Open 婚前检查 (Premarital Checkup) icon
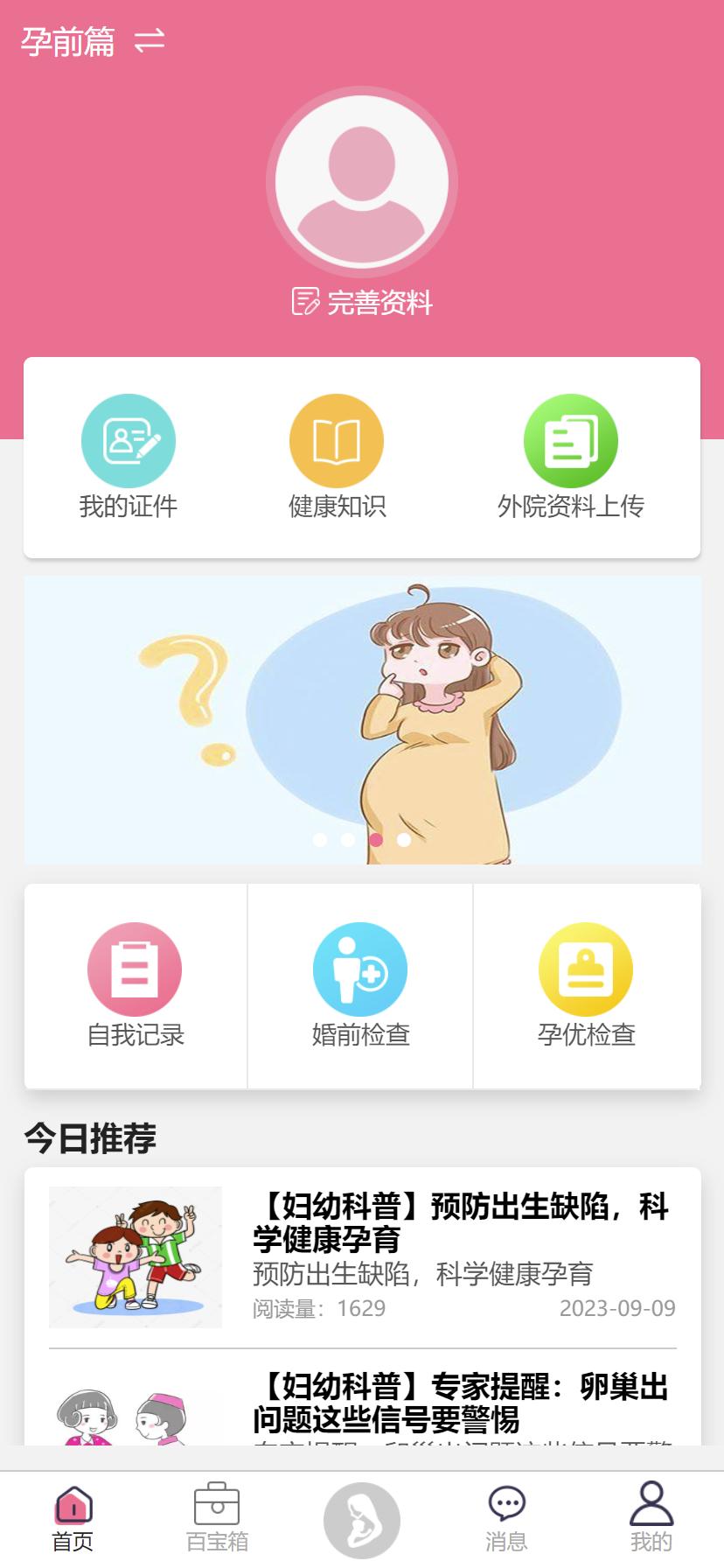 coord(359,969)
